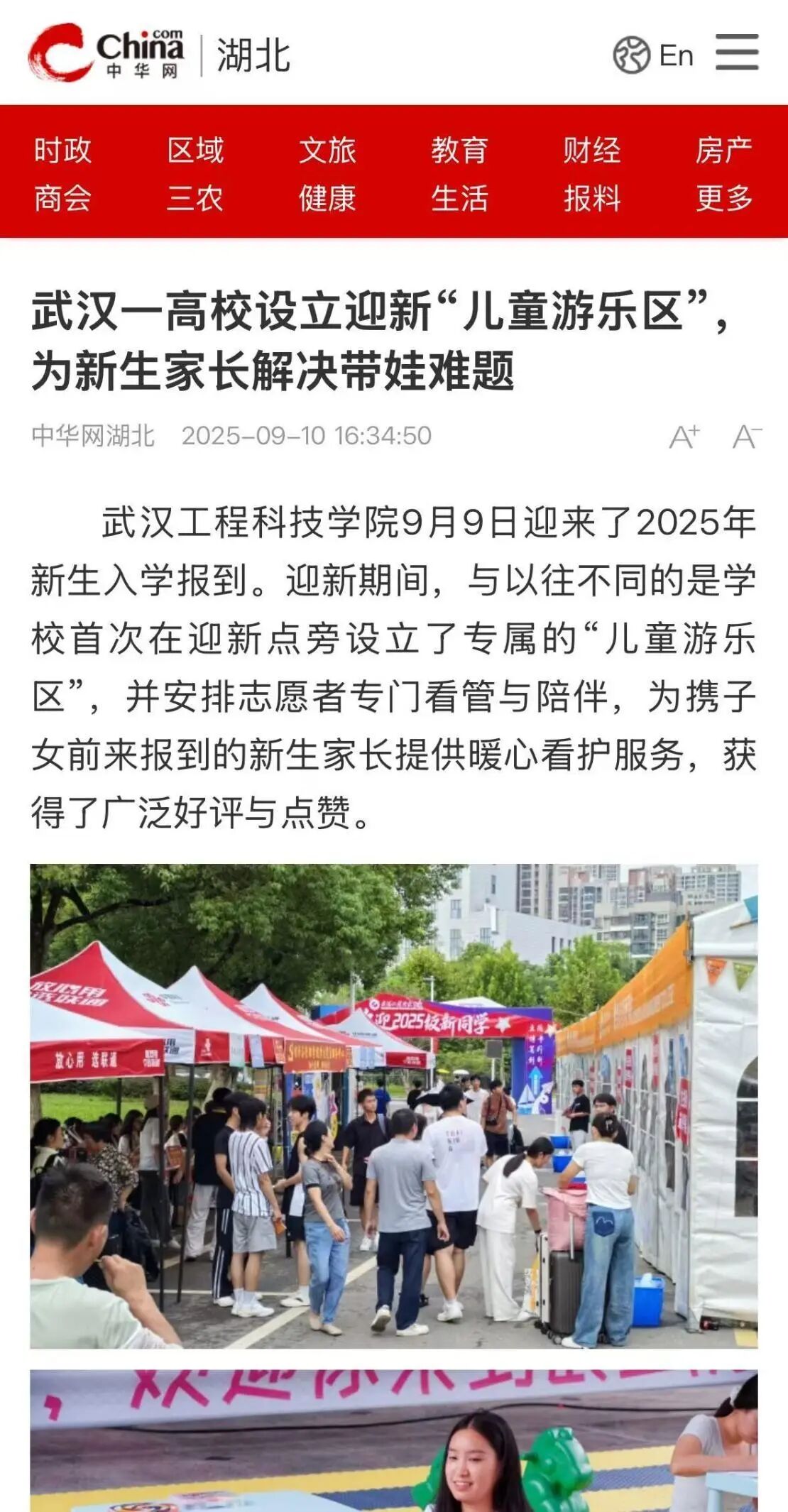This screenshot has width=788, height=1512.
Task: Open the hamburger menu
Action: 737,53
